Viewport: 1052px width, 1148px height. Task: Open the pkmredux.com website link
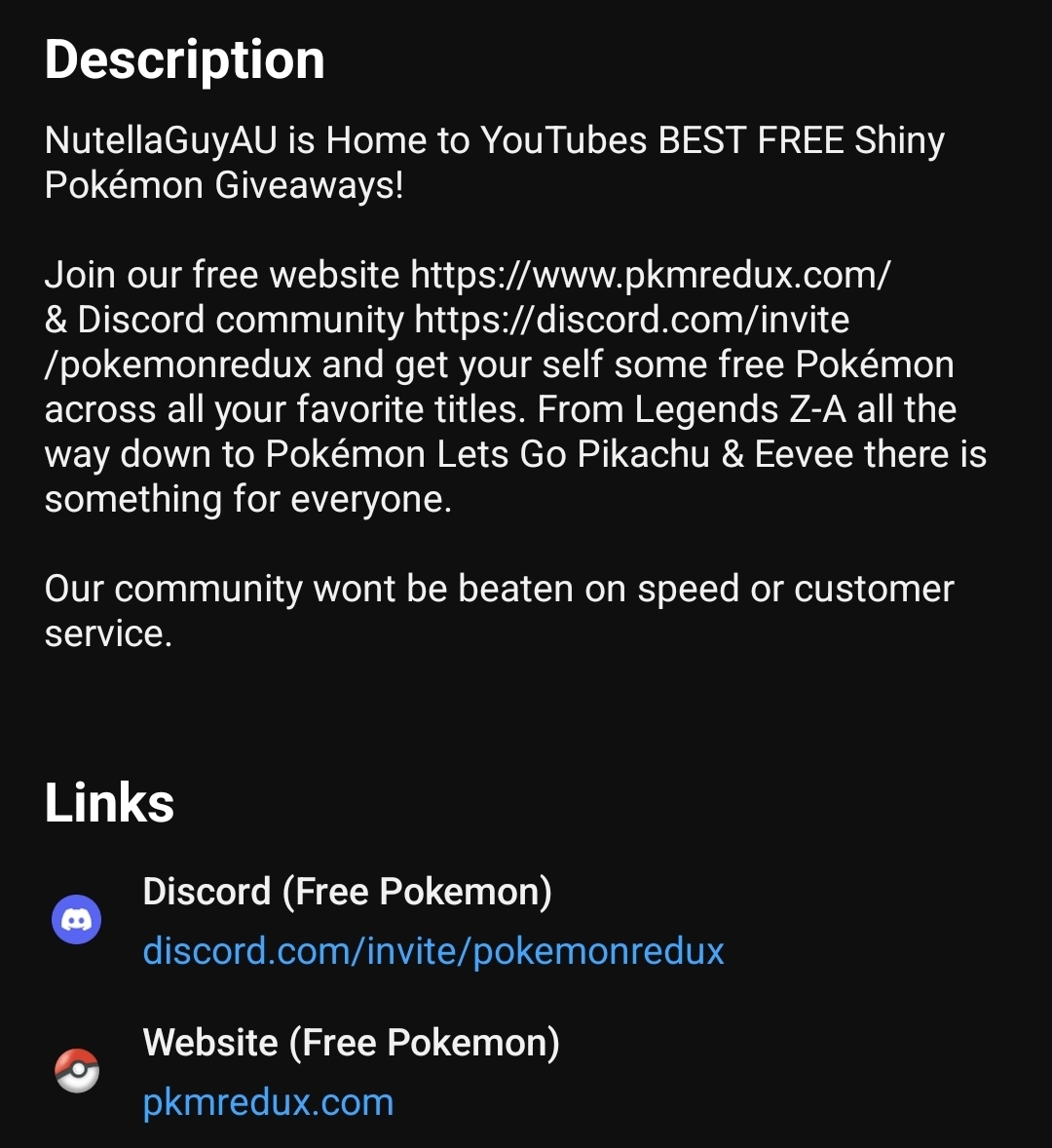[x=268, y=1102]
